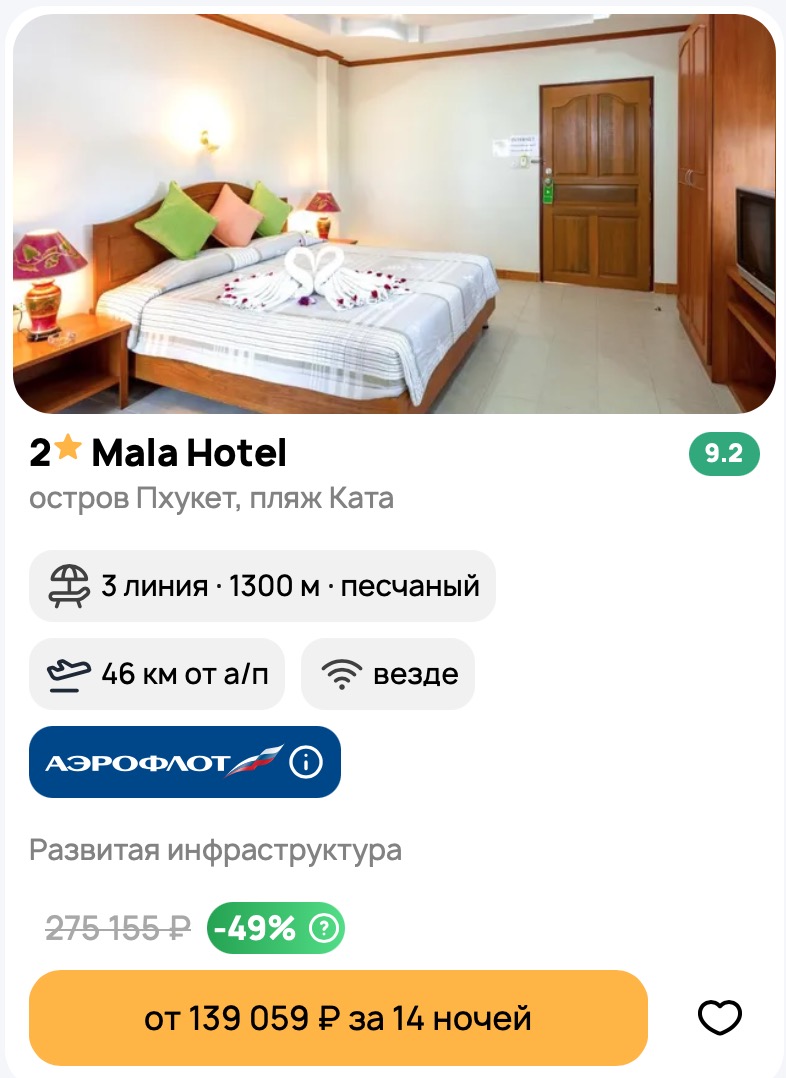Tap the 'от 139 059 ₽ за 14 ночей' button

click(338, 1018)
